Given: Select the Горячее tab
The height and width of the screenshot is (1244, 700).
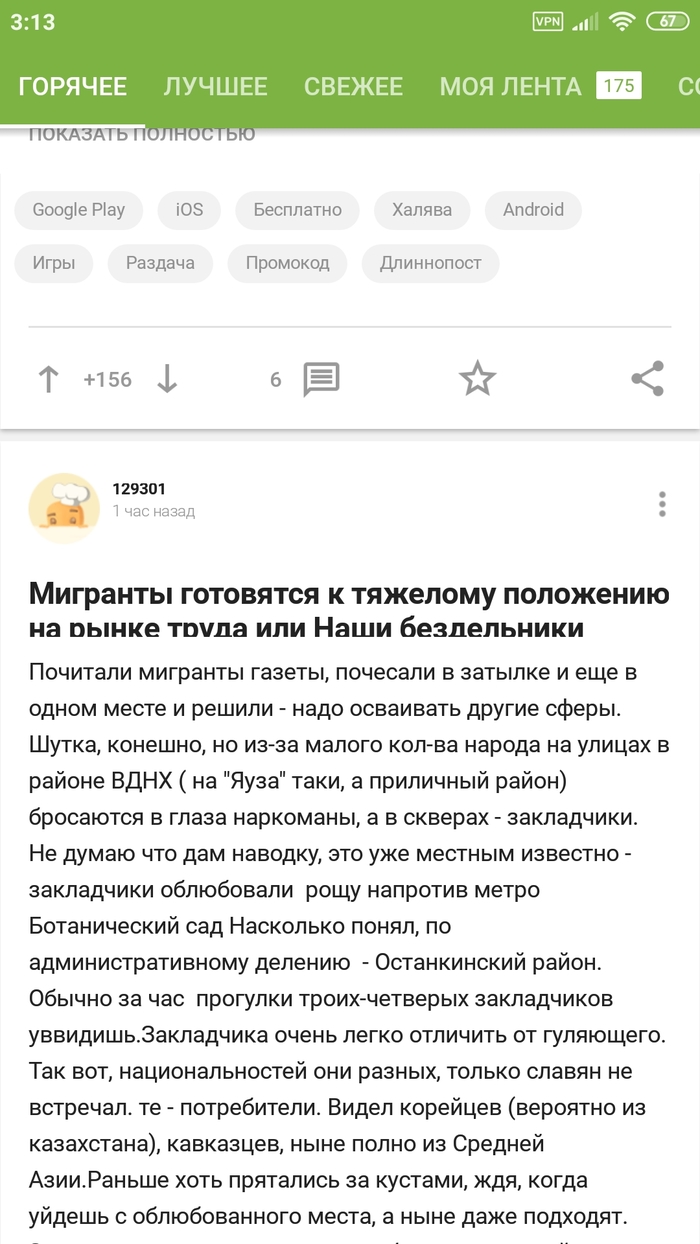Looking at the screenshot, I should pyautogui.click(x=72, y=87).
